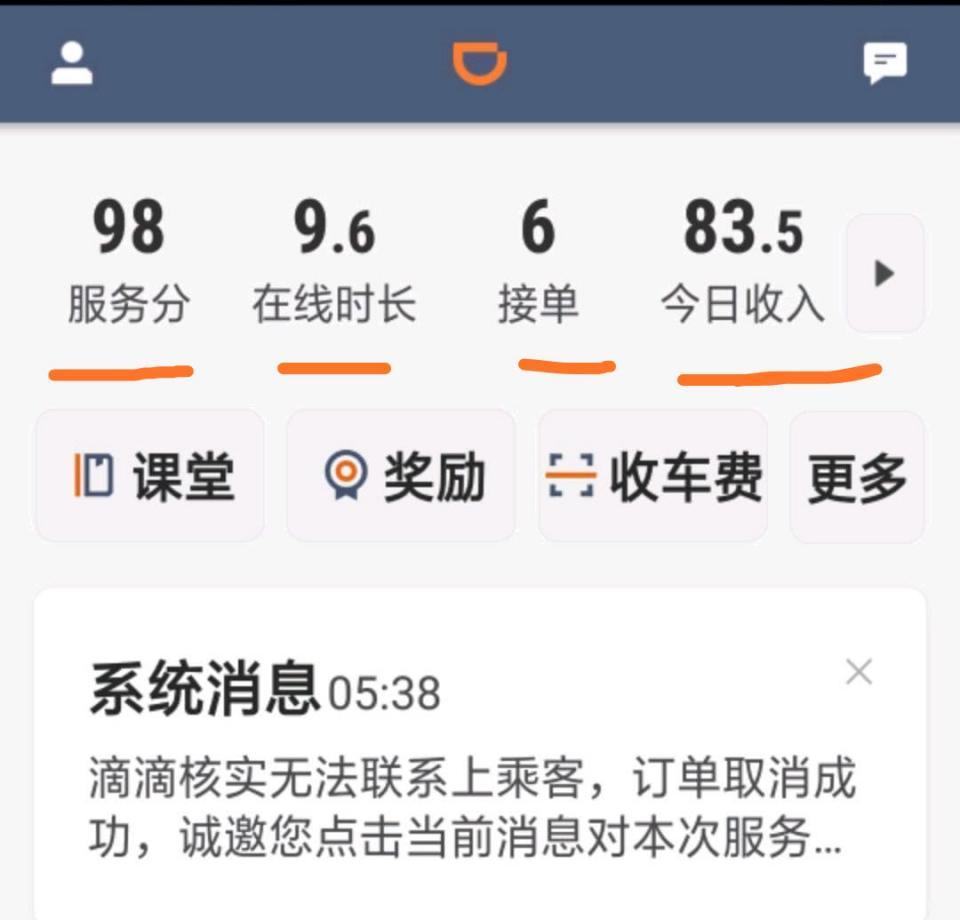Open the 系统消息 about the cancelled order
The height and width of the screenshot is (920, 960).
tap(470, 810)
